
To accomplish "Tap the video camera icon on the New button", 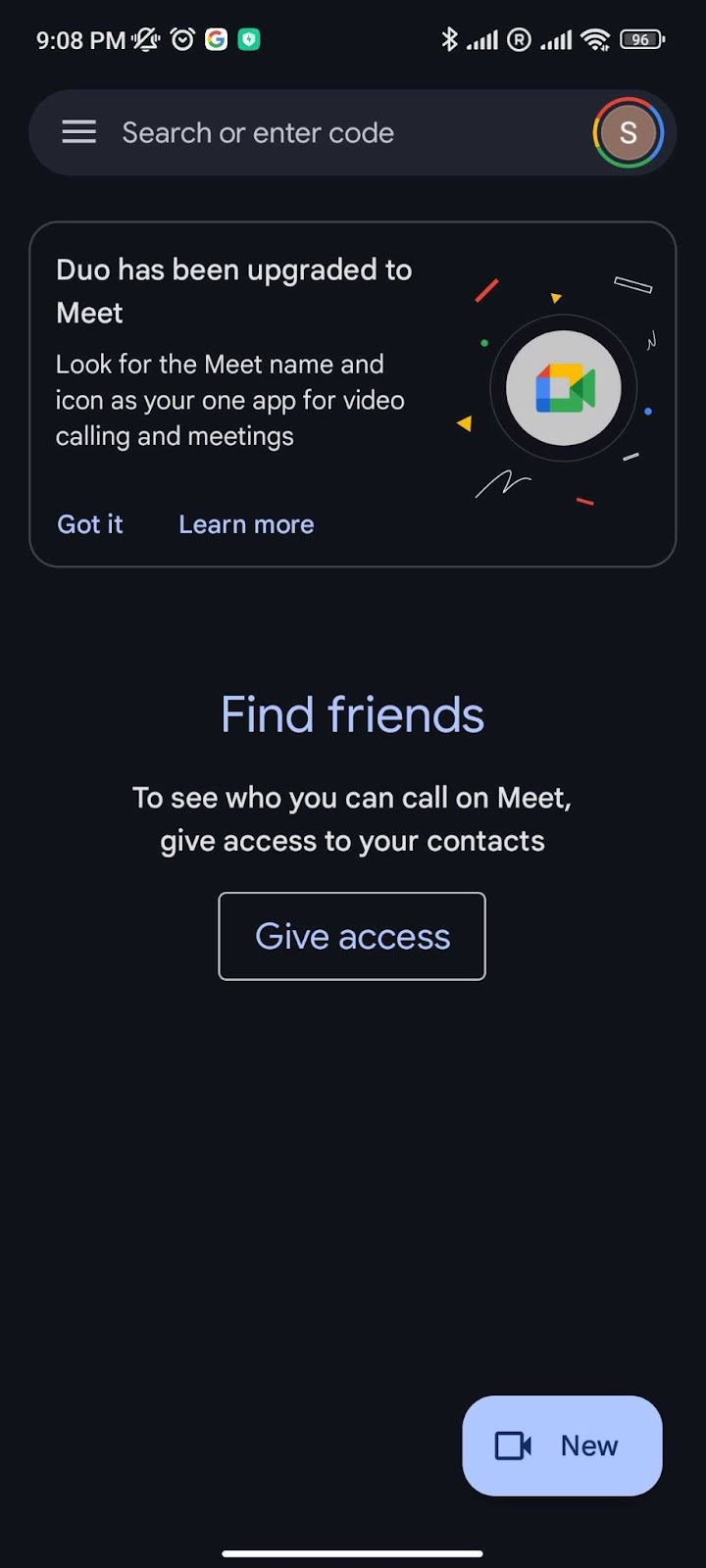I will (x=512, y=1445).
